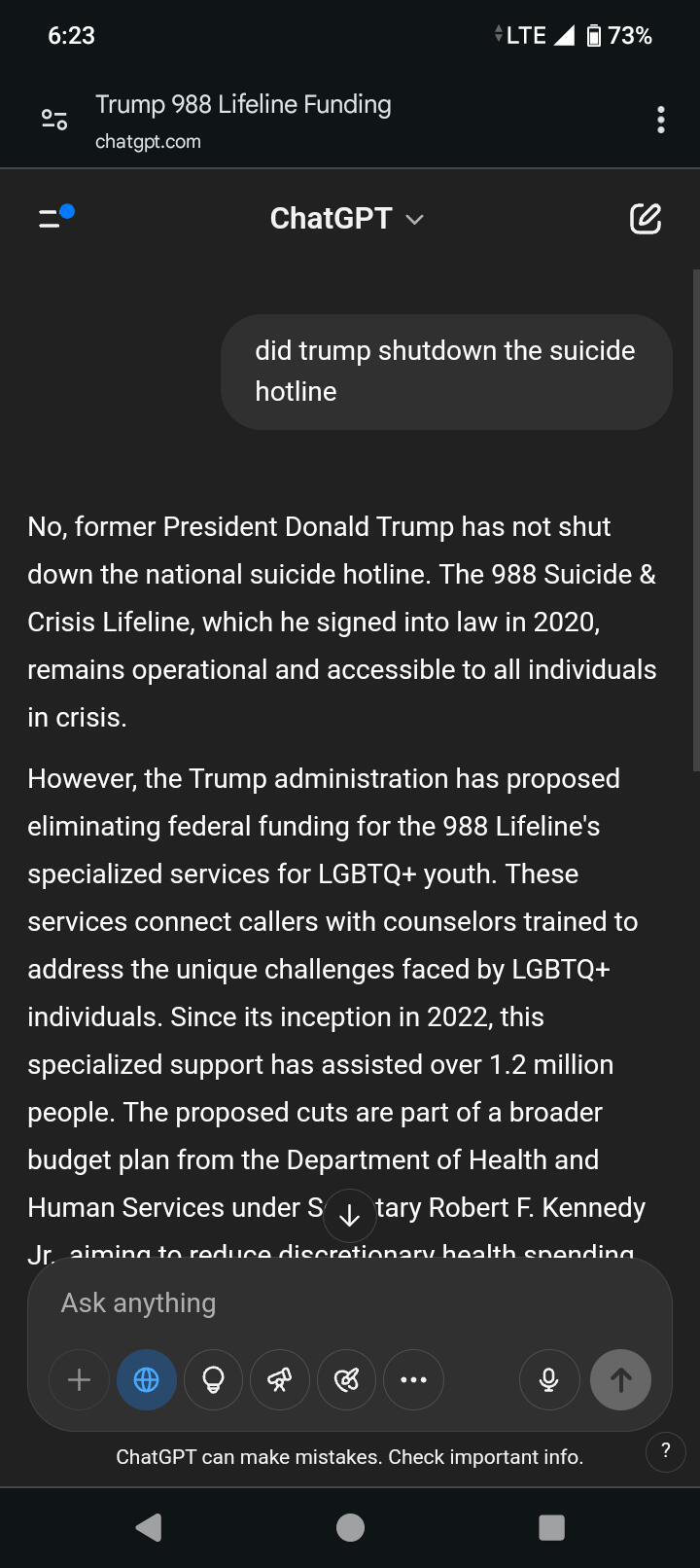Open more tools with the three dots
Viewport: 700px width, 1568px height.
[x=414, y=1379]
